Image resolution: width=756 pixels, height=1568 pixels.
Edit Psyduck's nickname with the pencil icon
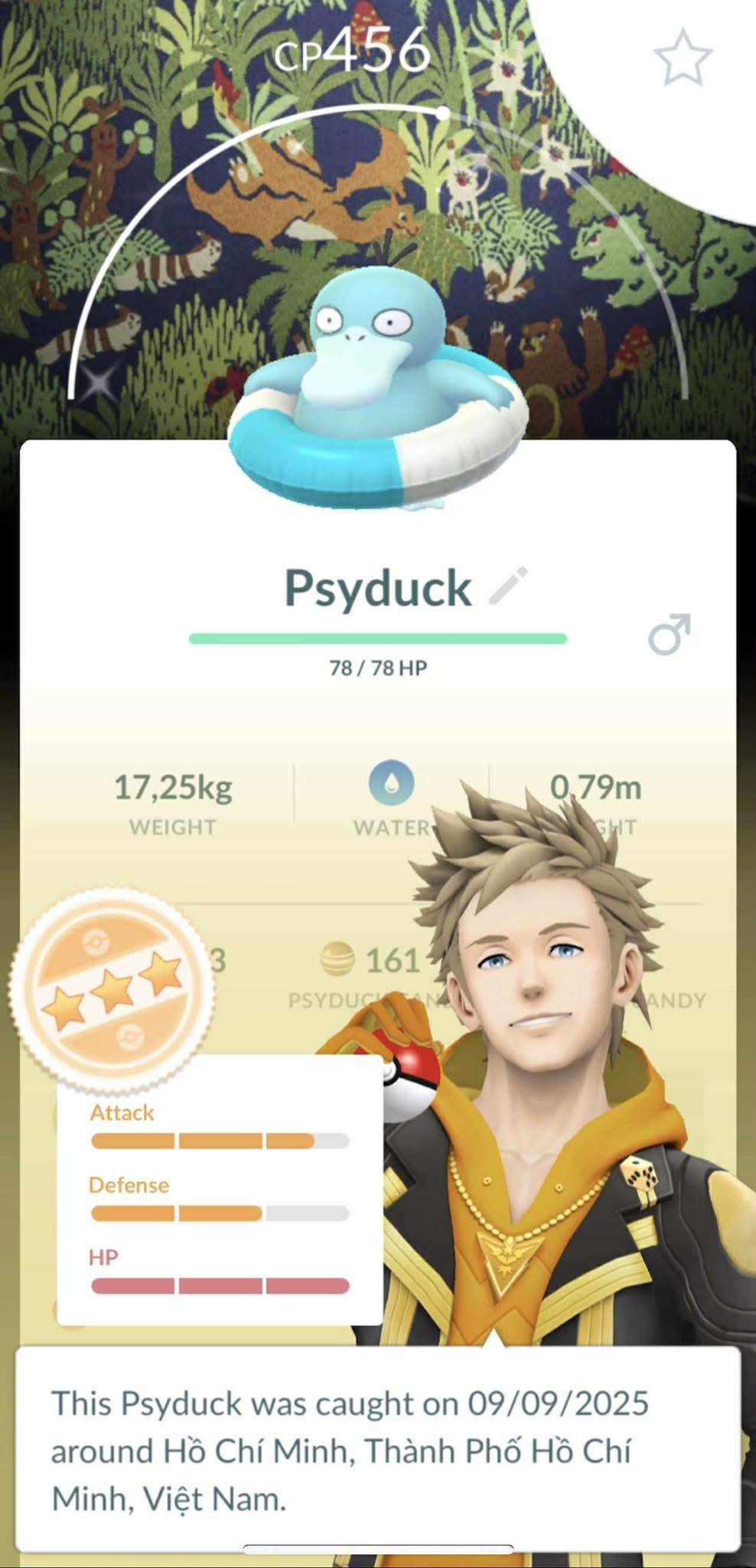click(508, 586)
